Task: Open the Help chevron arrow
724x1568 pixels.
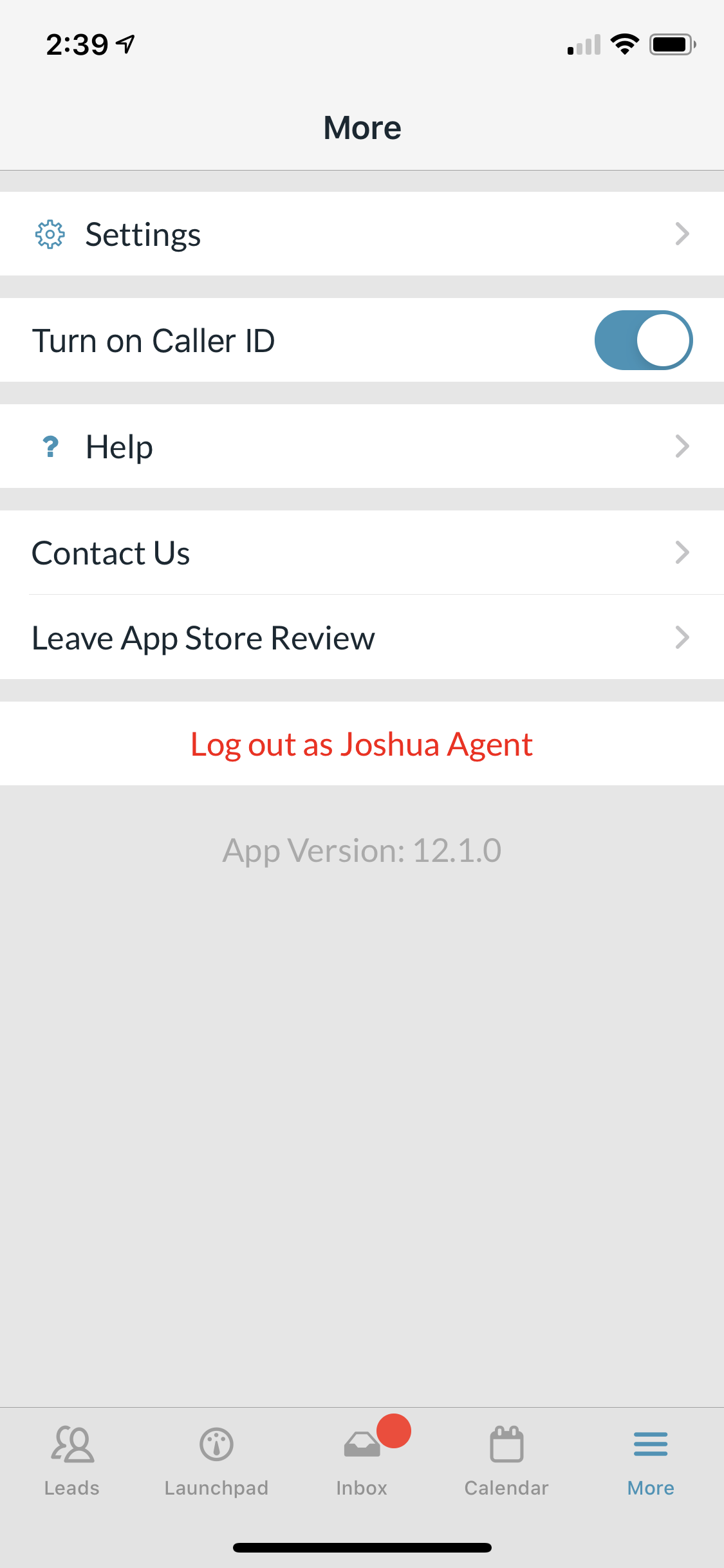Action: pyautogui.click(x=682, y=446)
